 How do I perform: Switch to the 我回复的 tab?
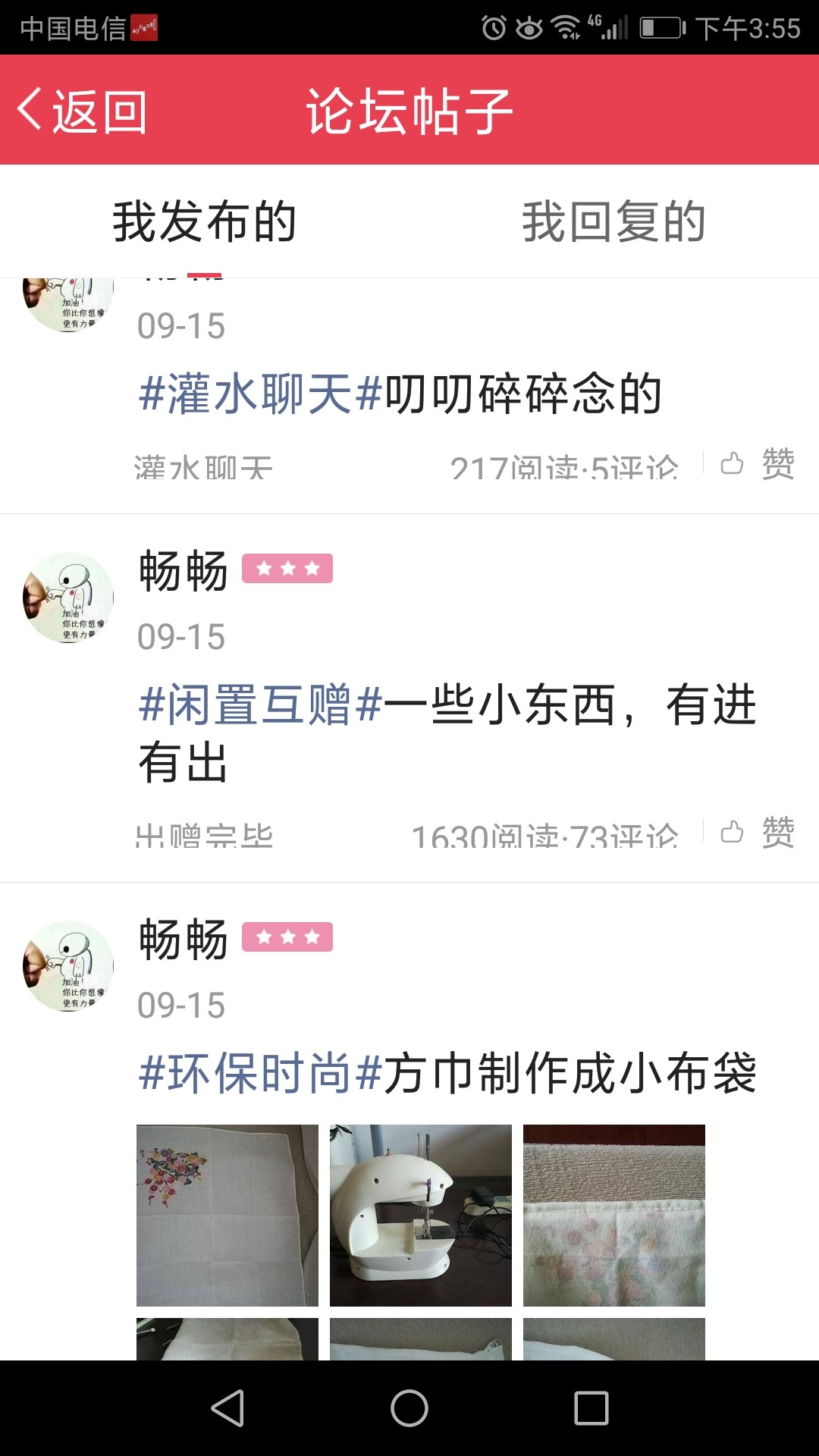[x=614, y=221]
